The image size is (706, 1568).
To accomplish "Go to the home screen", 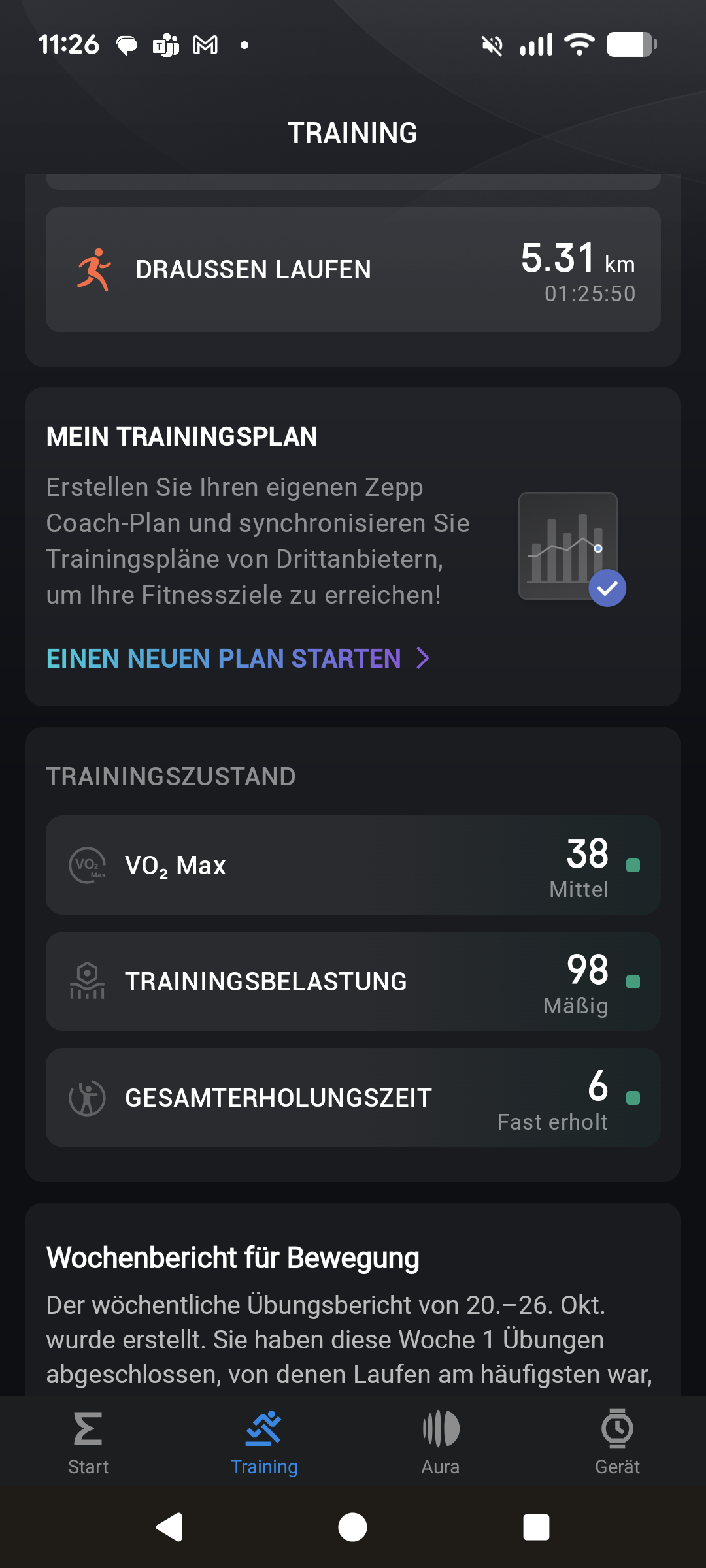I will [353, 1527].
